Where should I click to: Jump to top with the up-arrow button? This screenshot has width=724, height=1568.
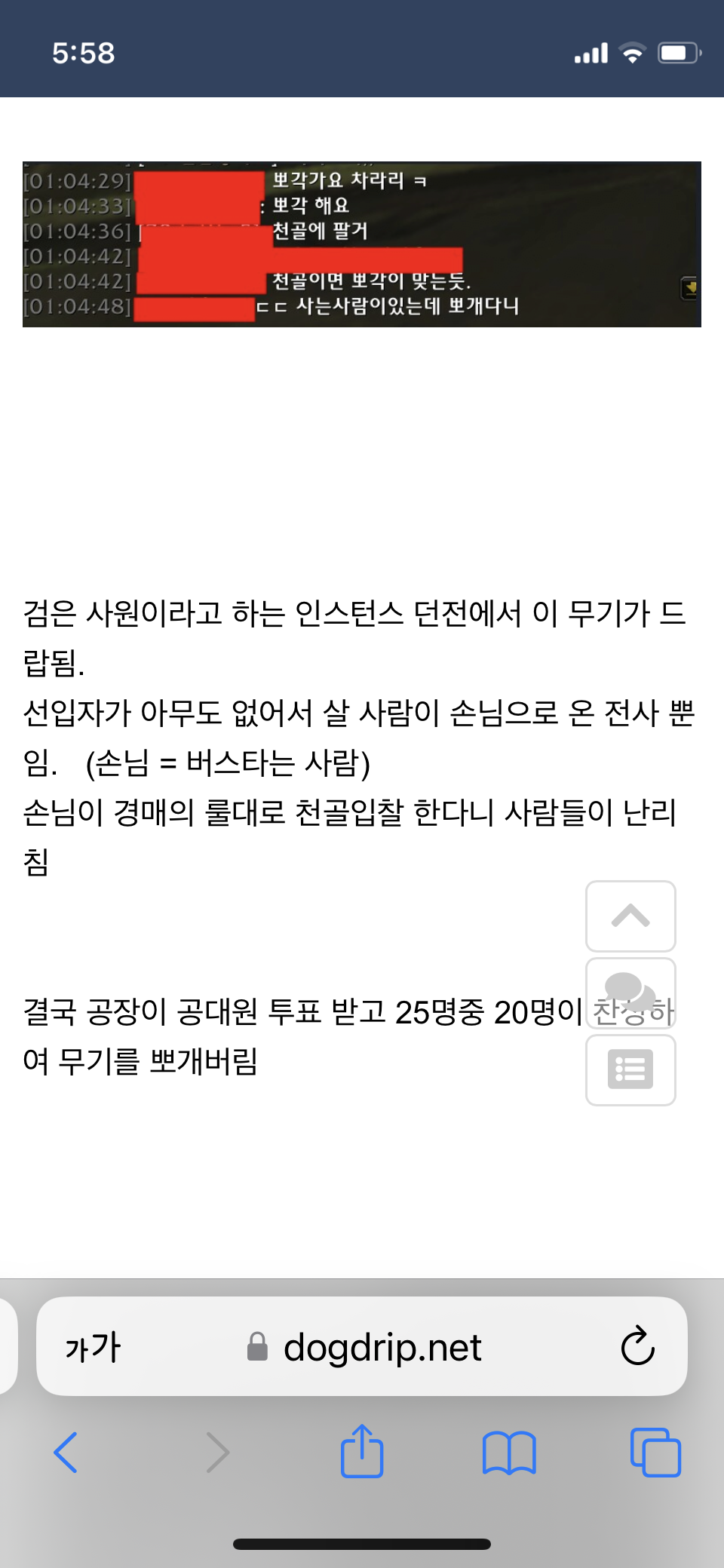[x=630, y=916]
